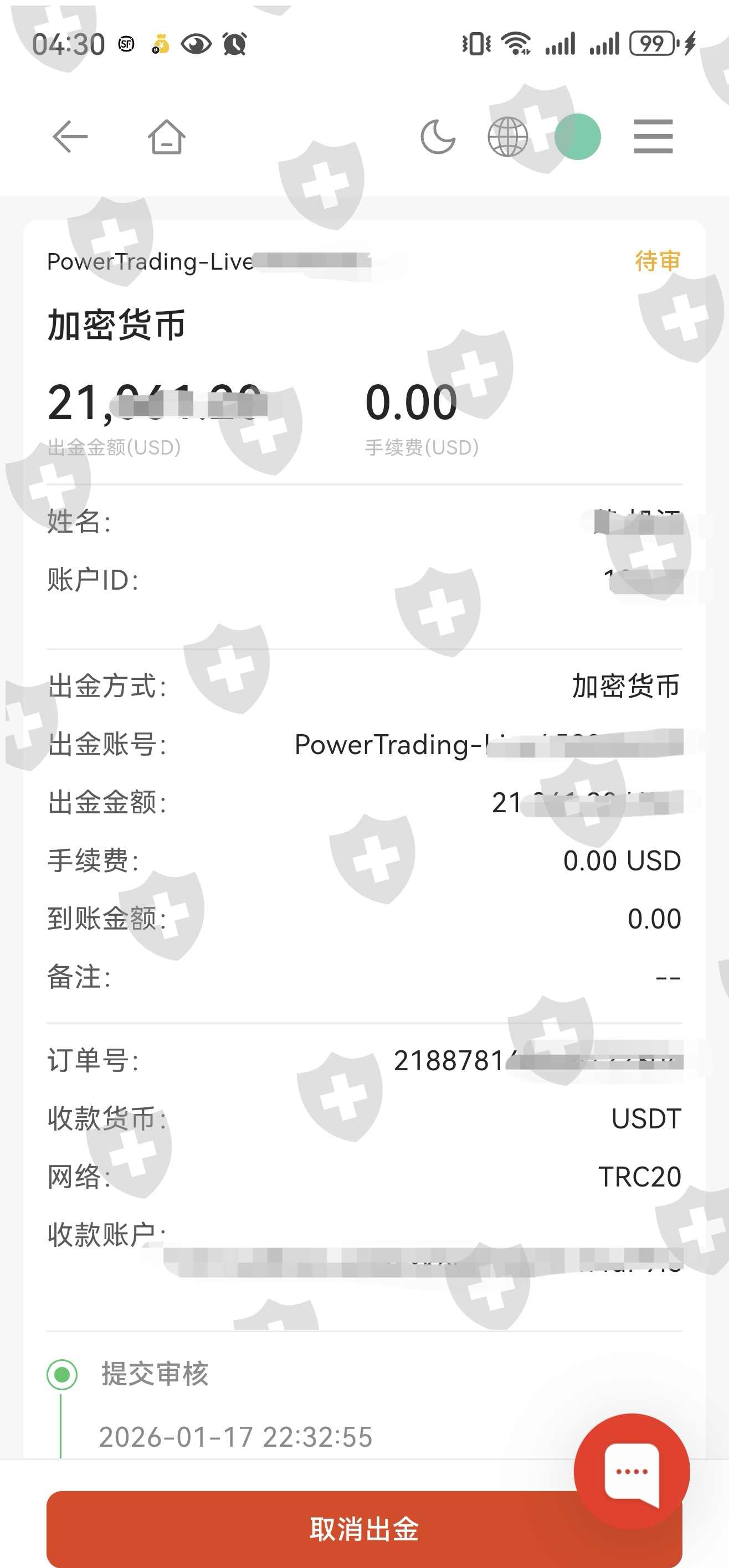
Task: Open the language globe selector
Action: 507,136
